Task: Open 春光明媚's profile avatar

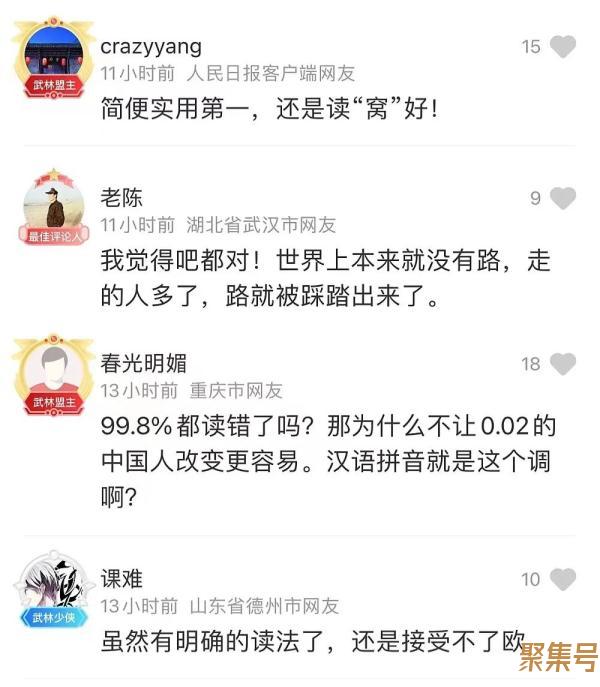Action: click(x=50, y=372)
